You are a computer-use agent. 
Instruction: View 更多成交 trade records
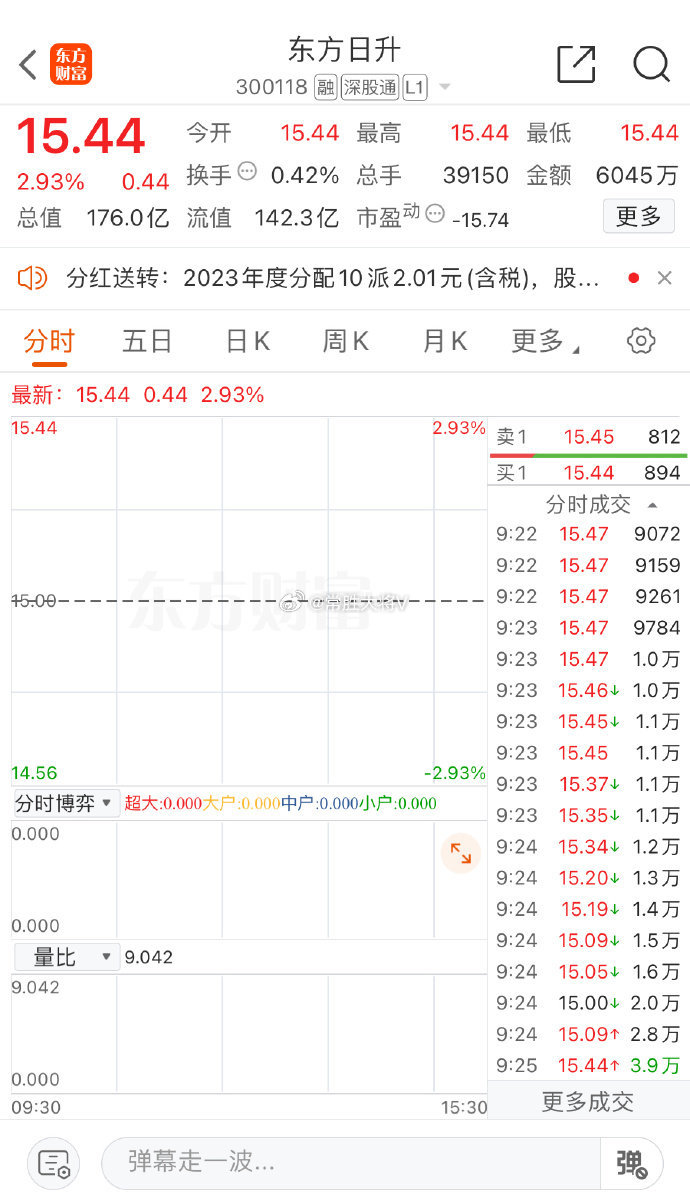(x=588, y=1102)
